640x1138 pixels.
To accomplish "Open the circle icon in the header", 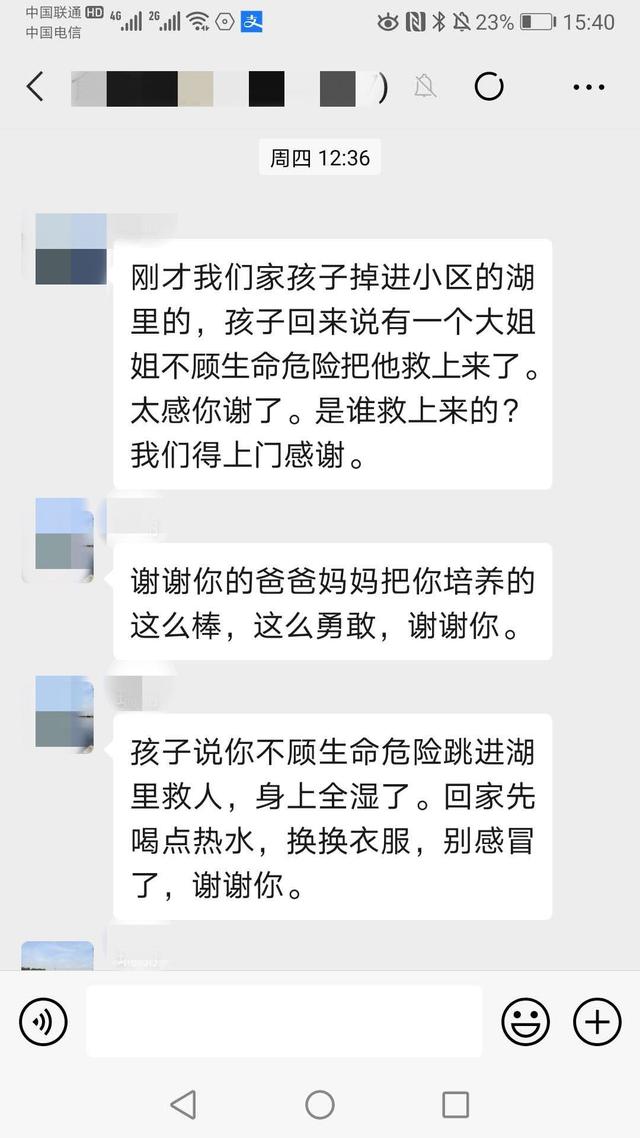I will [489, 87].
